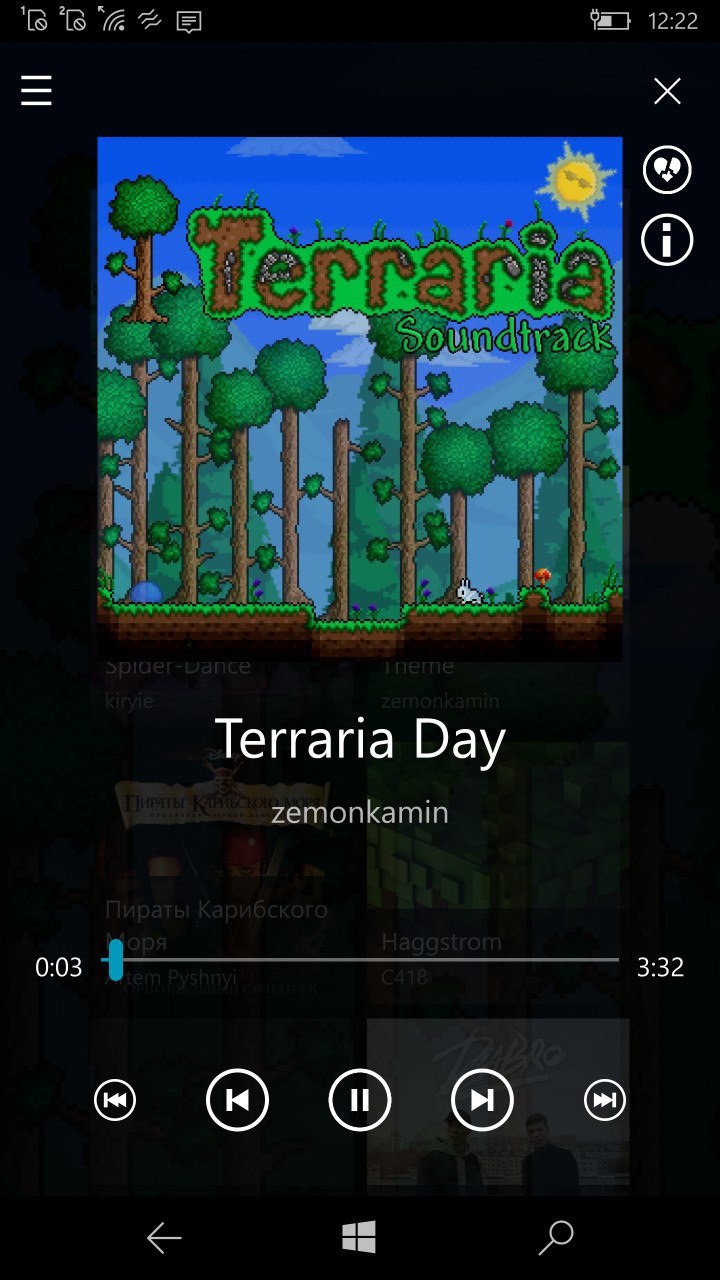
Task: Pause Terraria Day playback
Action: [x=360, y=1100]
